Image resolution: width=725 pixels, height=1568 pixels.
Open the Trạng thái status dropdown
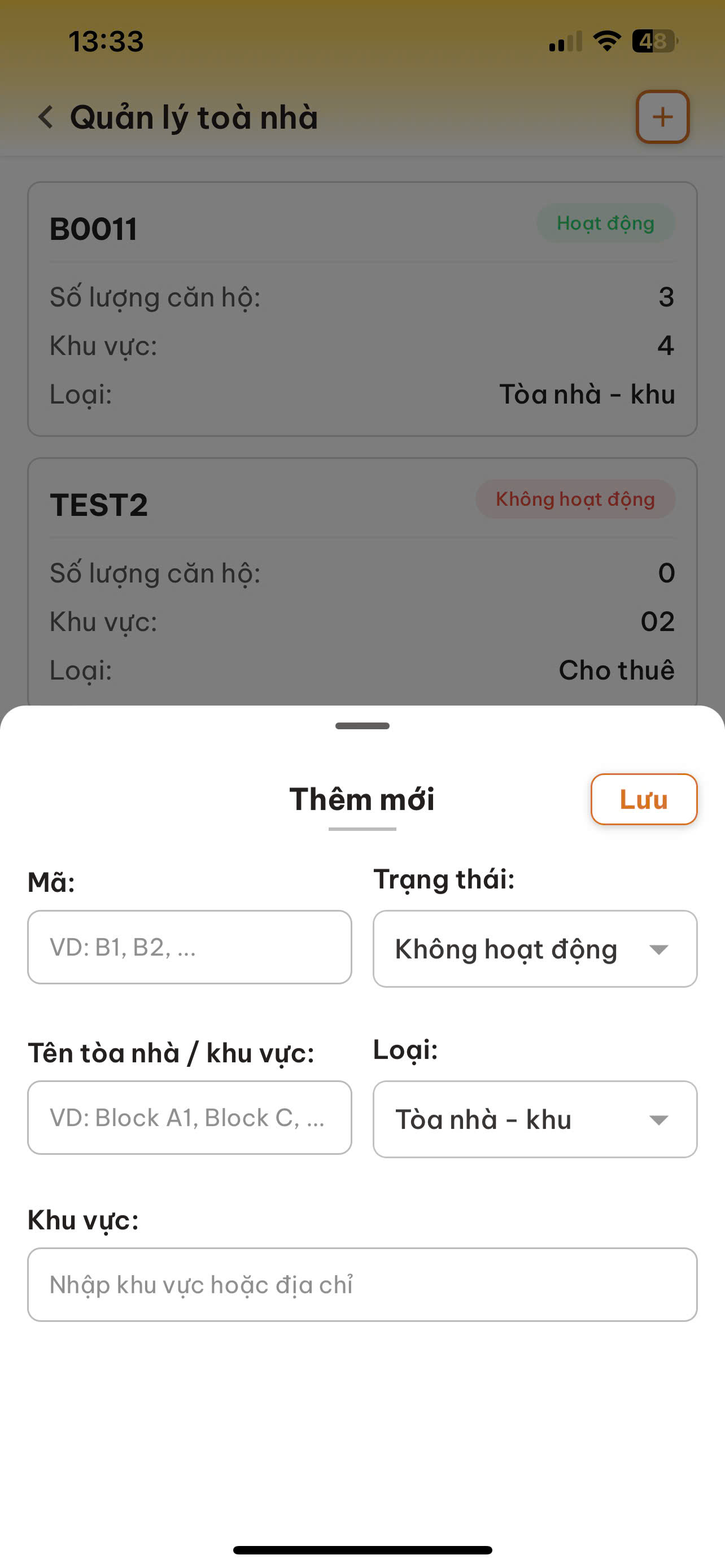point(535,949)
